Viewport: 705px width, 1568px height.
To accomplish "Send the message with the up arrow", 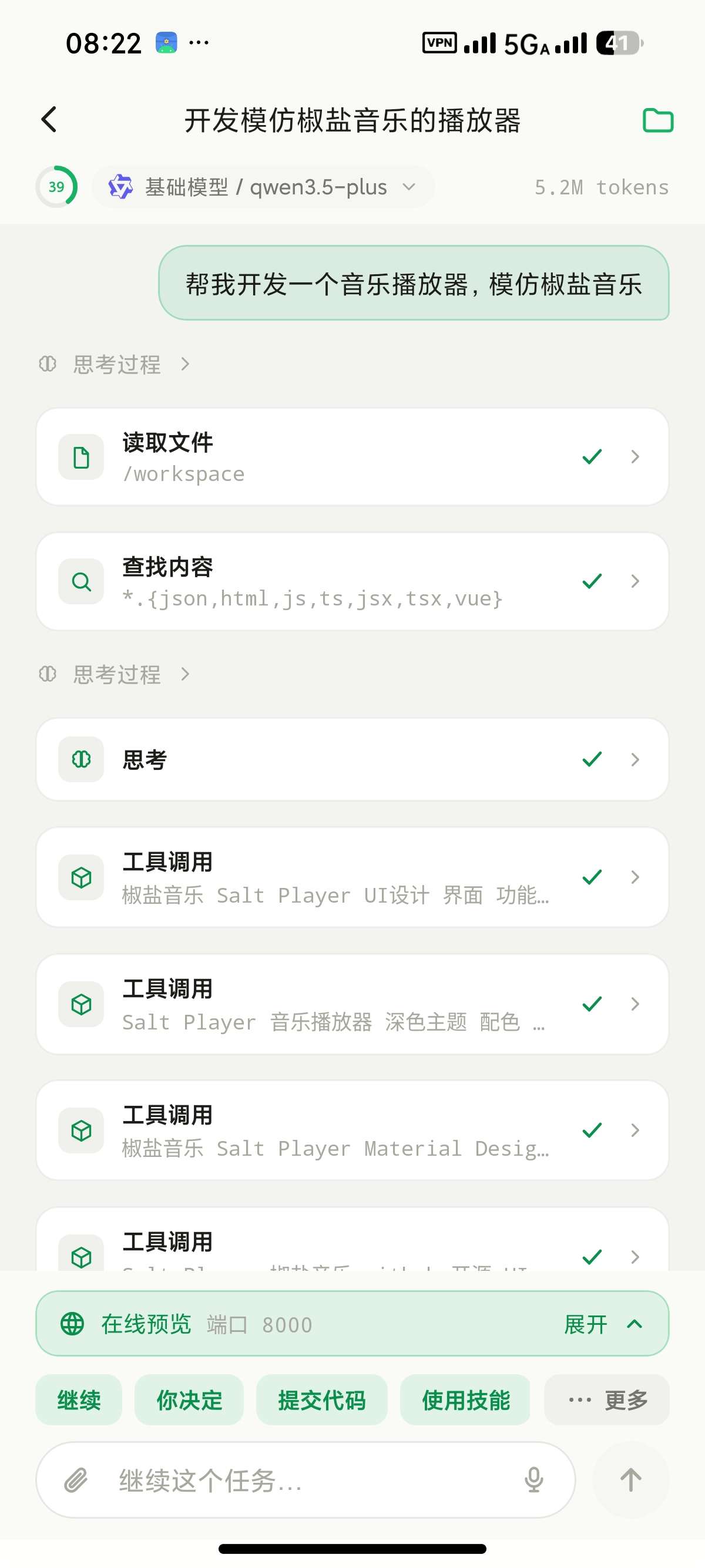I will pos(631,1480).
